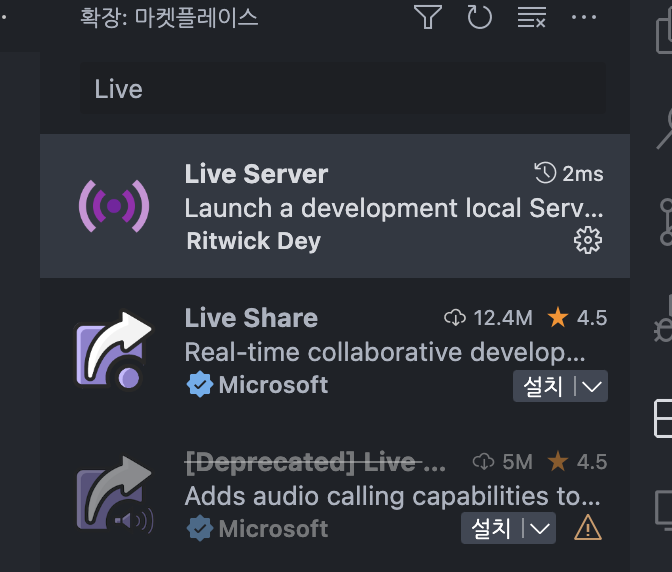Open the Live Server extension
This screenshot has height=572, width=672.
[335, 206]
